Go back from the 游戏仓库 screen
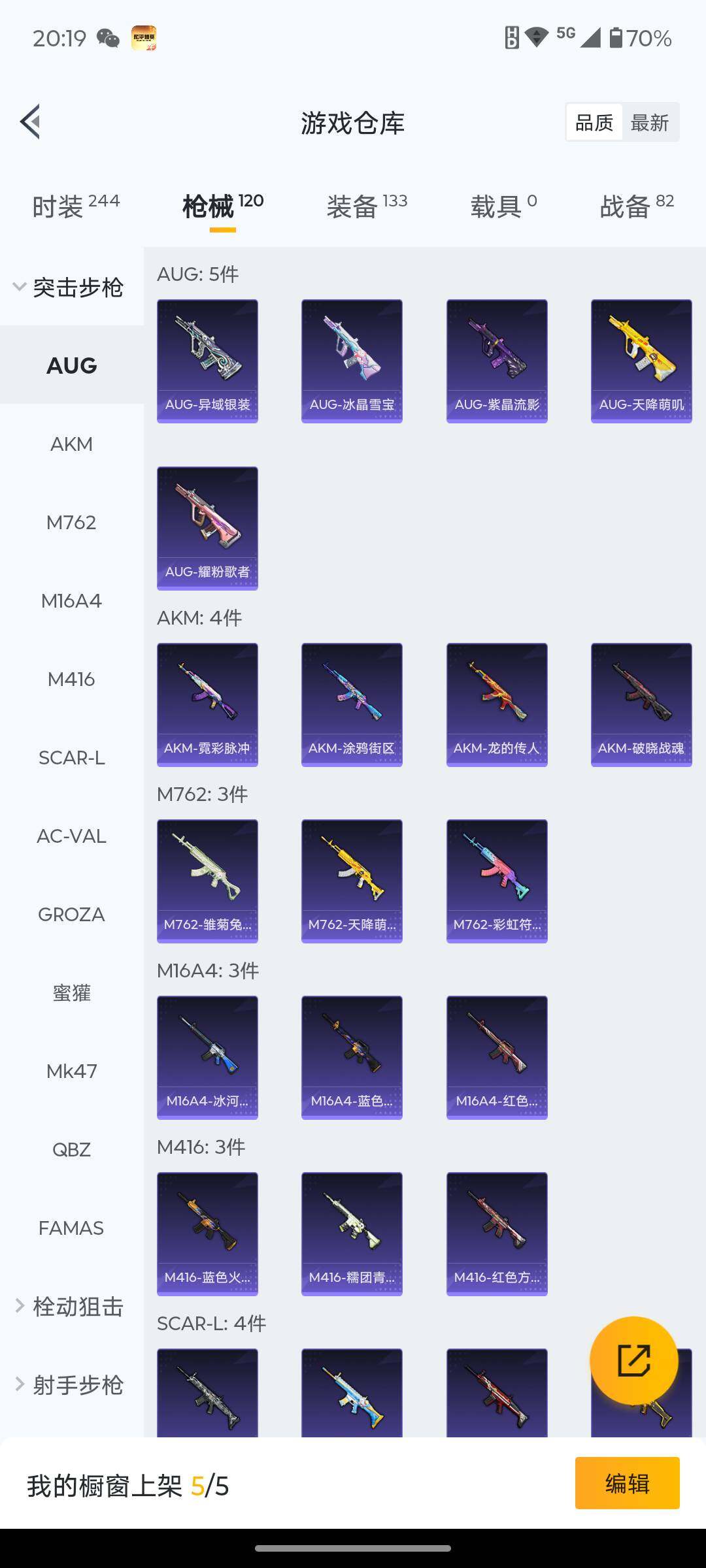The width and height of the screenshot is (706, 1568). [x=30, y=122]
